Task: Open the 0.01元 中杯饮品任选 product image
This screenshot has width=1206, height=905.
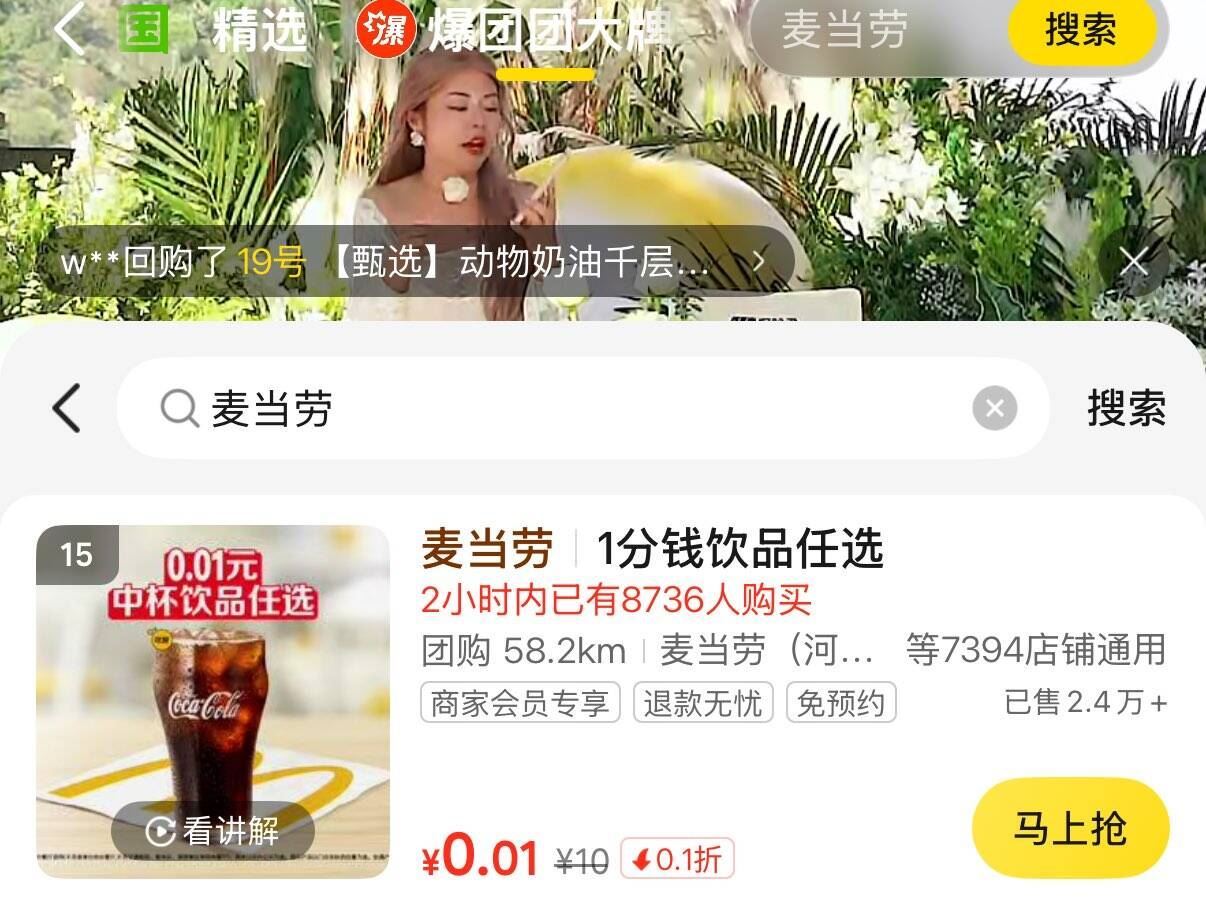Action: (212, 680)
